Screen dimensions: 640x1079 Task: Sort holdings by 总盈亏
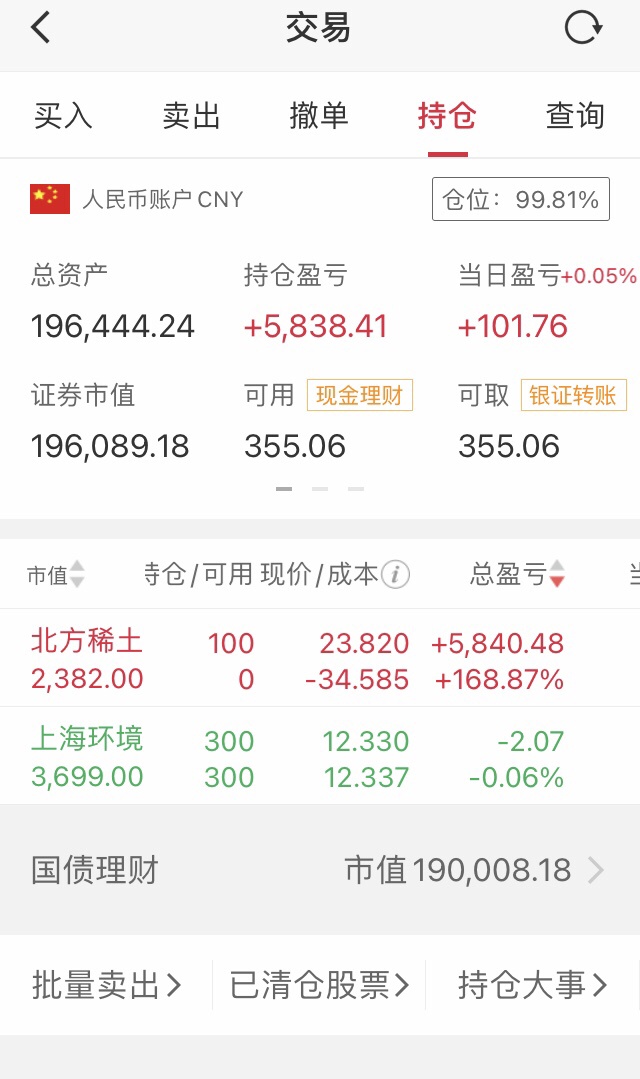(x=518, y=574)
